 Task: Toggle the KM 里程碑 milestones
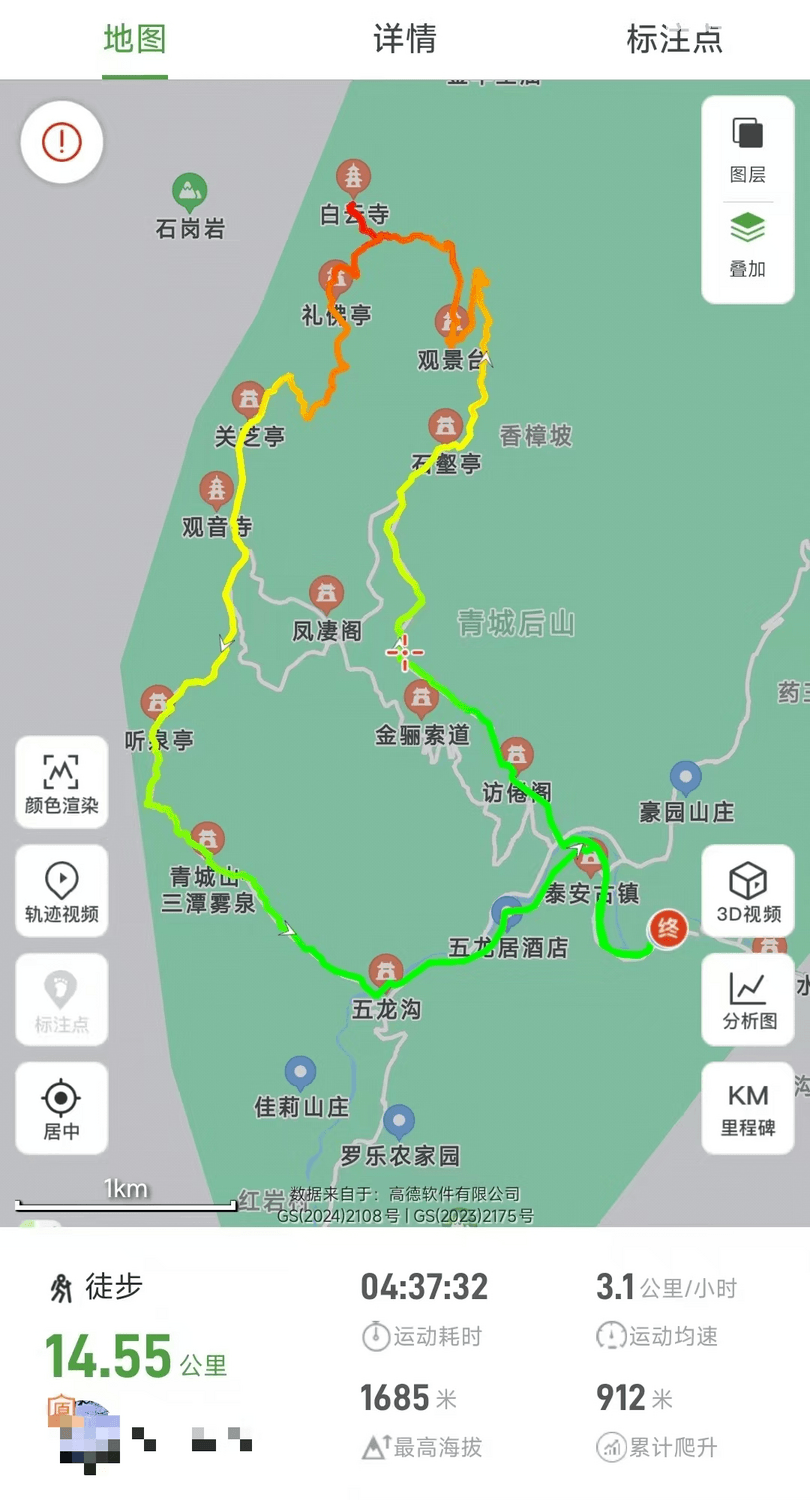pos(748,1108)
